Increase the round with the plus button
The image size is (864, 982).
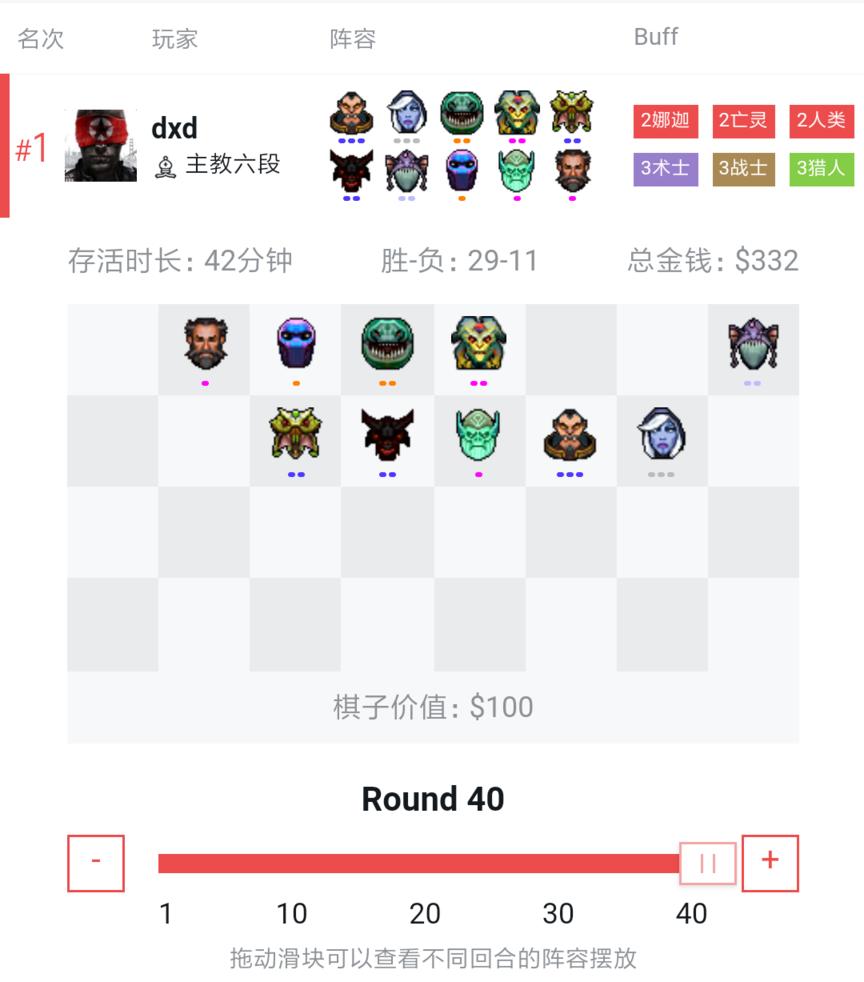770,862
